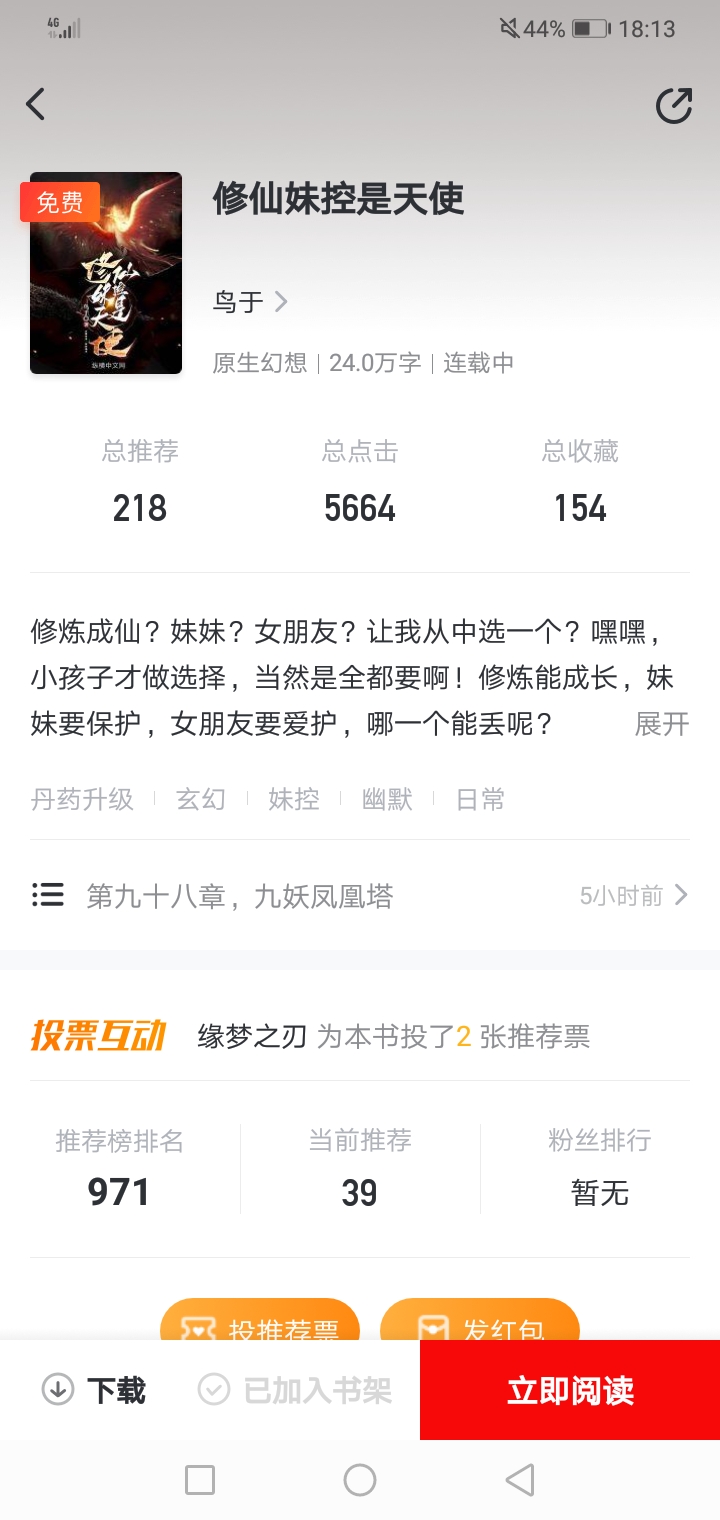Viewport: 720px width, 1520px height.
Task: Open the book cover of 修仙妹控是天使
Action: pyautogui.click(x=106, y=273)
